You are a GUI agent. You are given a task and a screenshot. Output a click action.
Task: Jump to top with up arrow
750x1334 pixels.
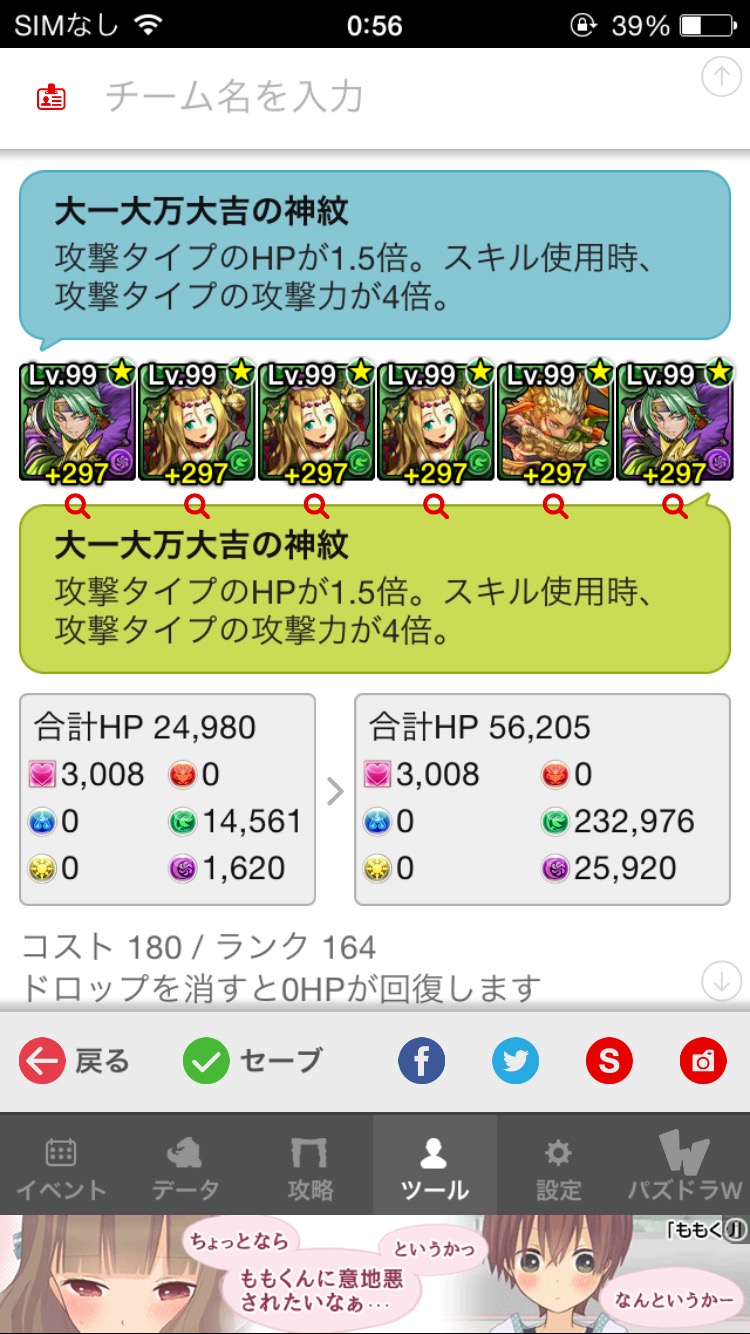coord(721,78)
